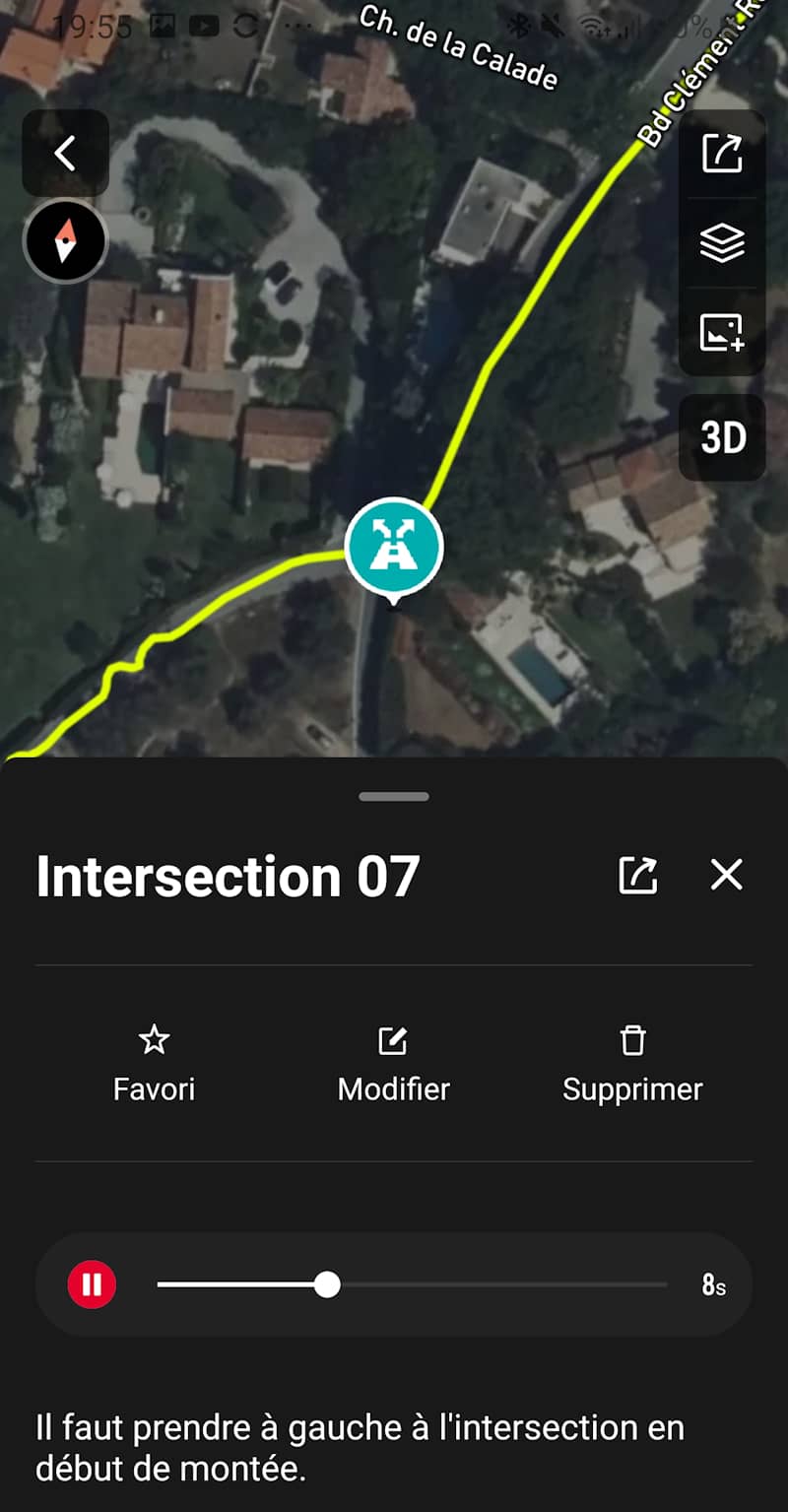Share the Intersection 07 waypoint
This screenshot has height=1512, width=788.
point(637,875)
